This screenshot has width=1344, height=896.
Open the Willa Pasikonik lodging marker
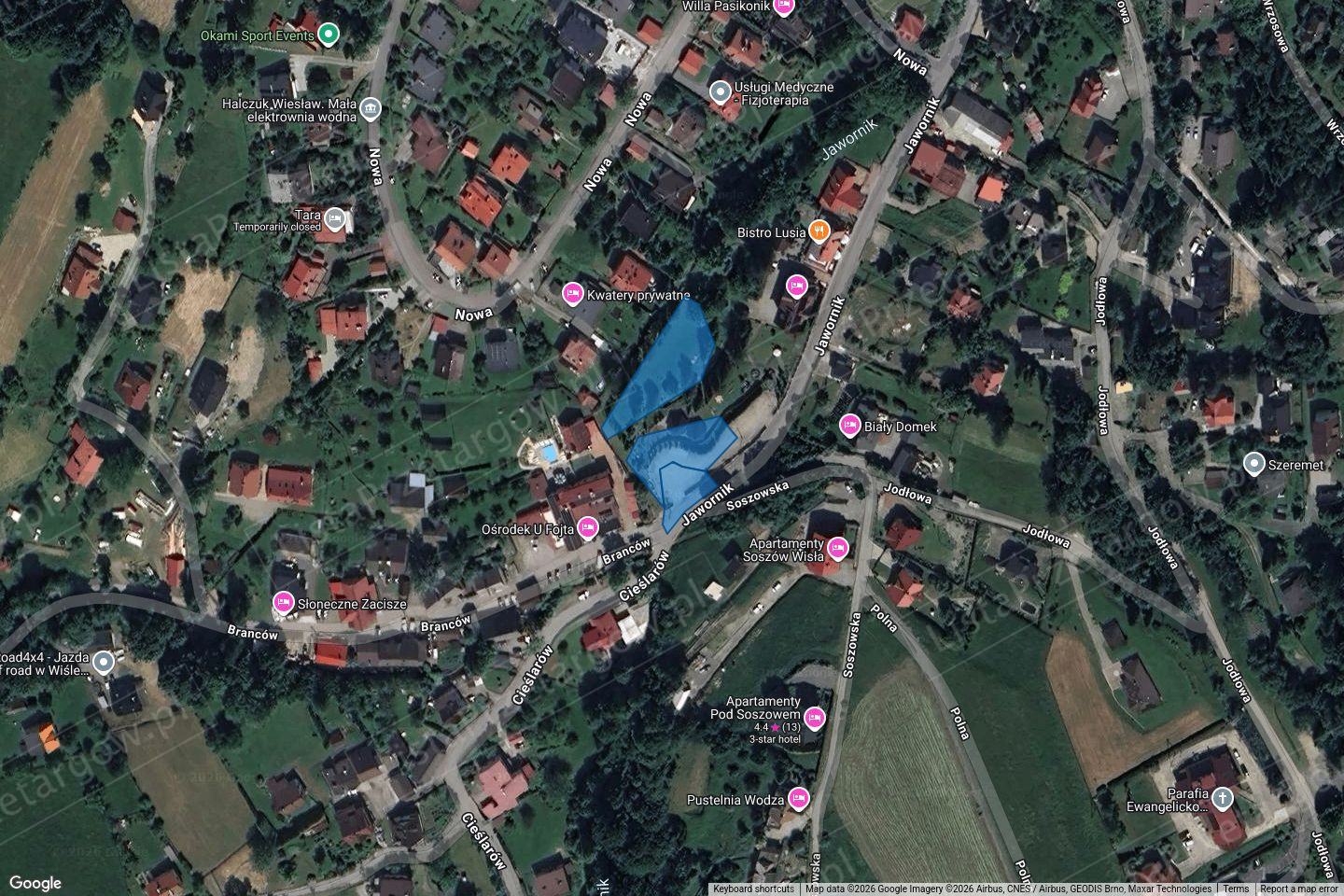tap(783, 7)
